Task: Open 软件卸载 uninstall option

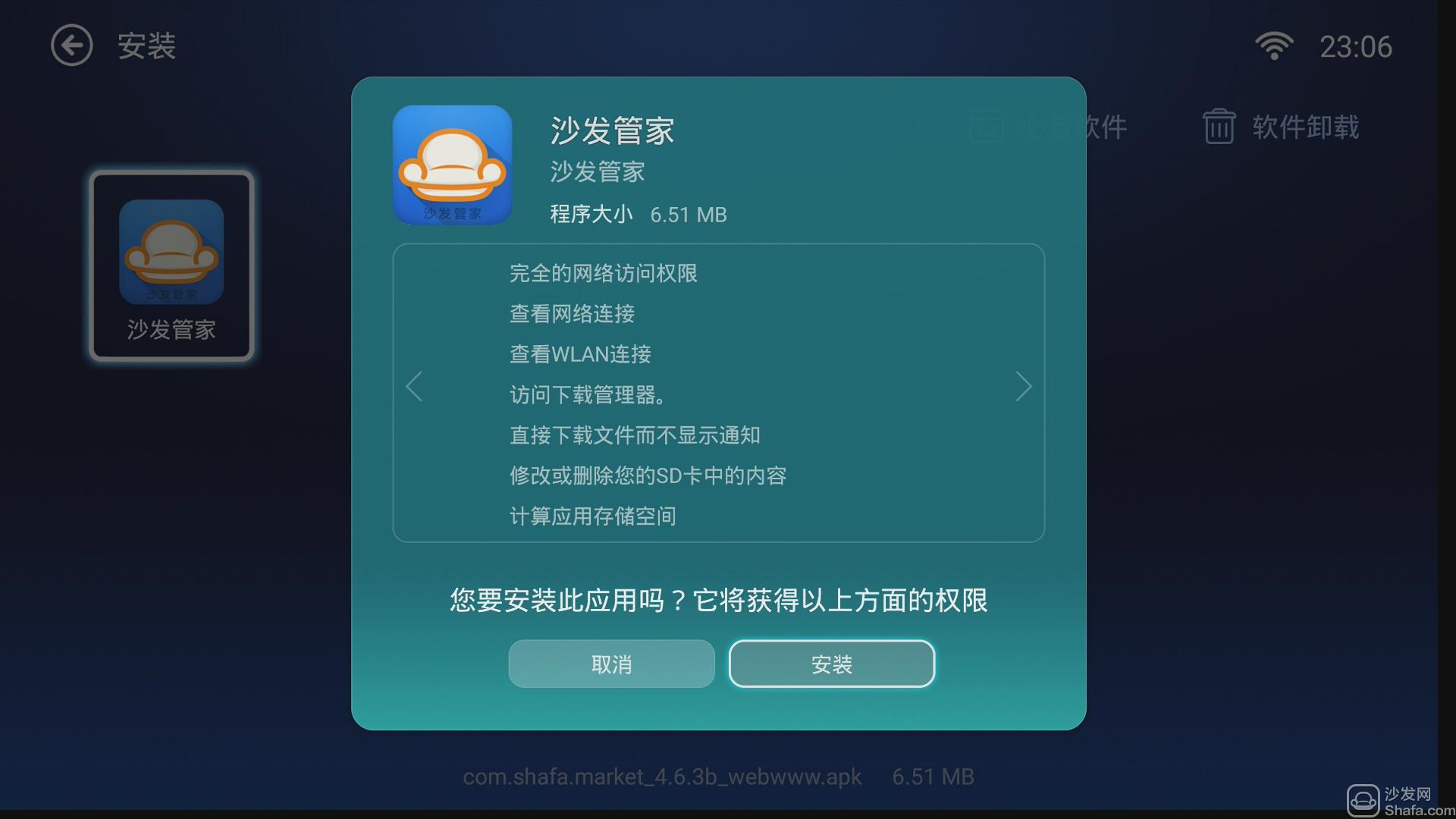Action: click(1281, 126)
